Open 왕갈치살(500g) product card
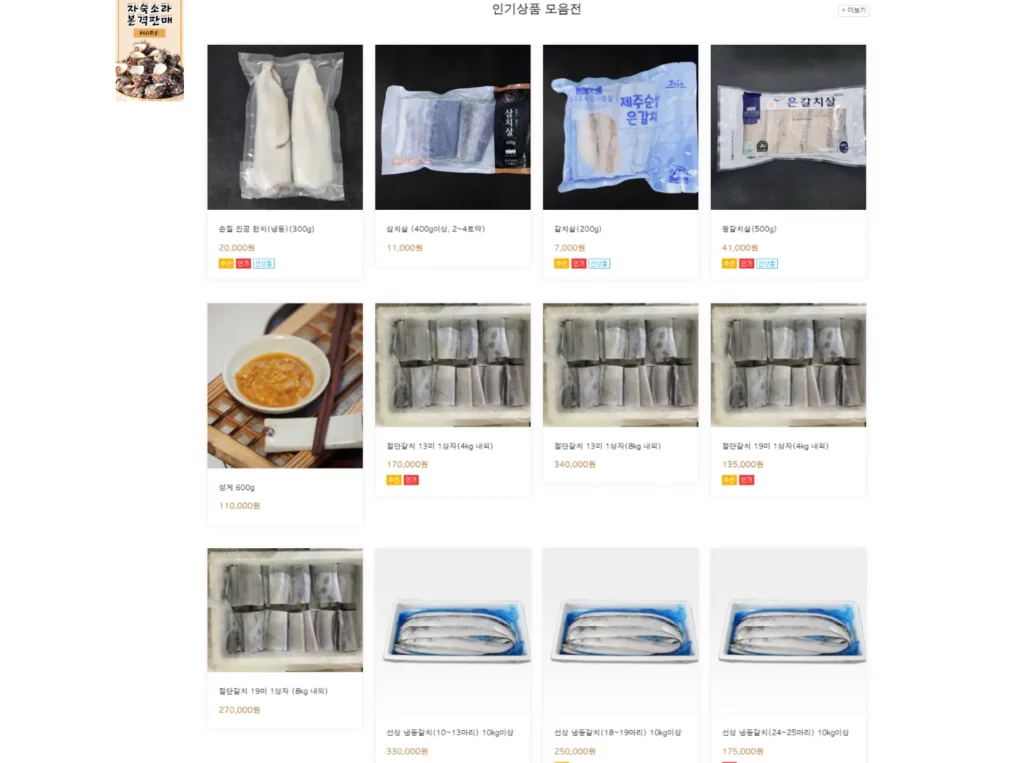This screenshot has width=1024, height=763. pyautogui.click(x=788, y=128)
